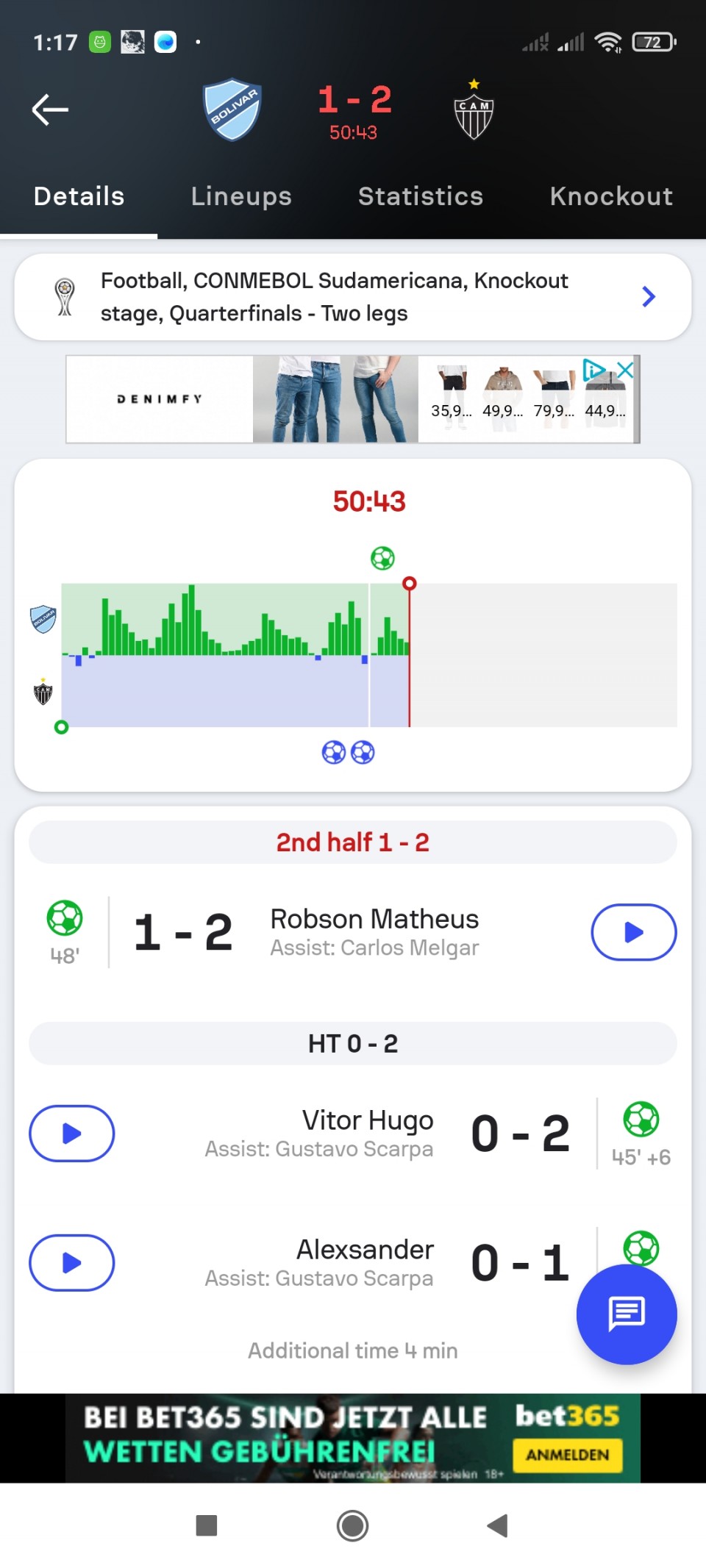Open Bolivar team logo in header
This screenshot has width=706, height=1568.
point(232,110)
